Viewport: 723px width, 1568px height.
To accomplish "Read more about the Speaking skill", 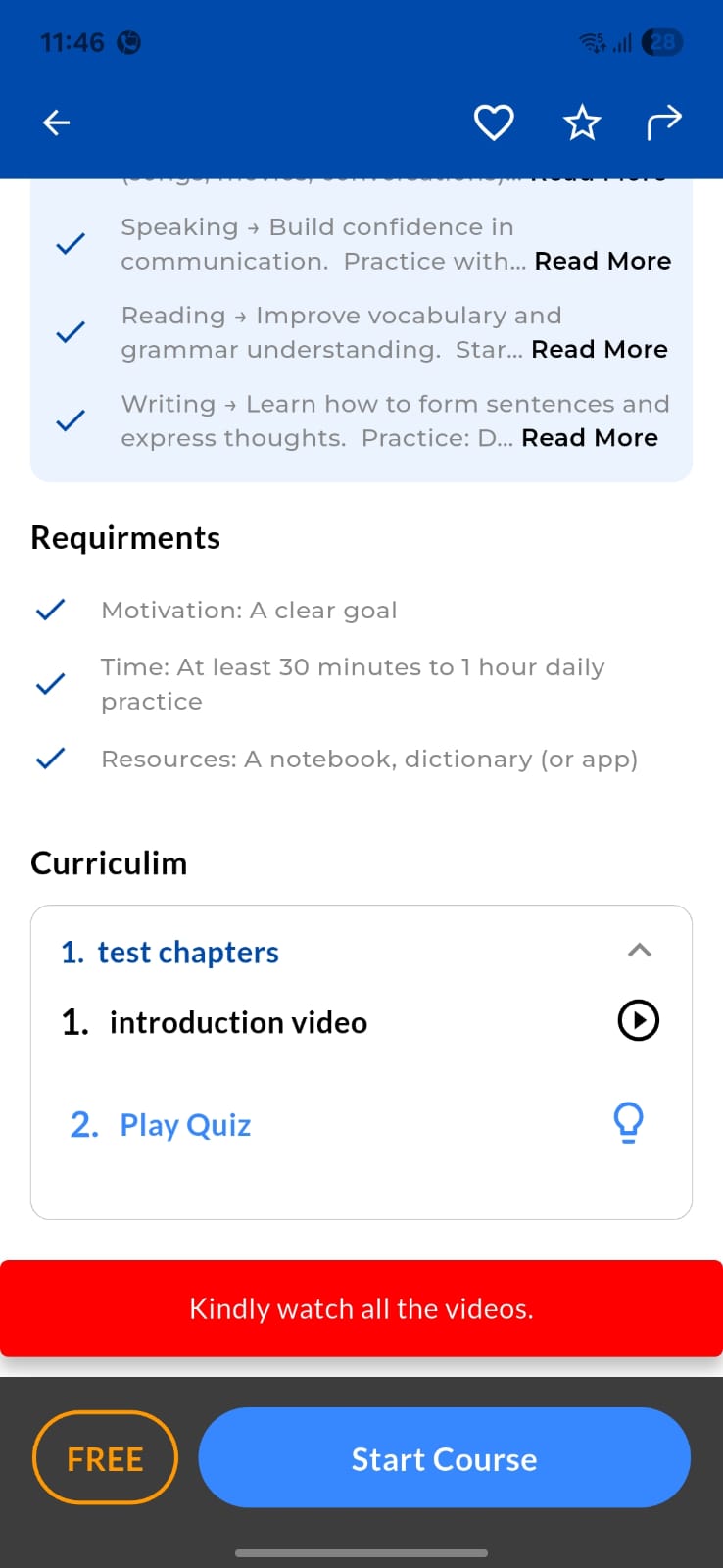I will 602,262.
